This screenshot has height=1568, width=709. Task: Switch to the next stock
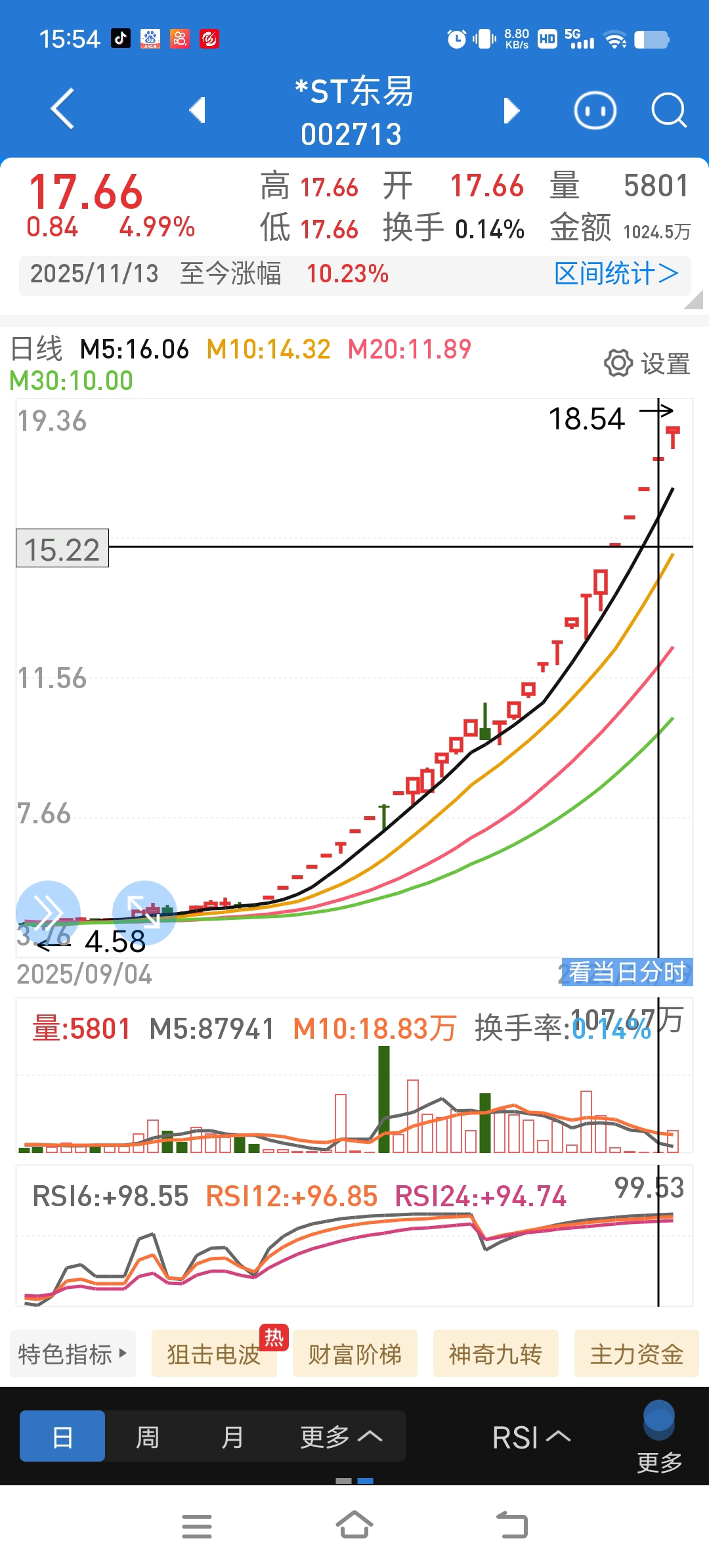511,110
